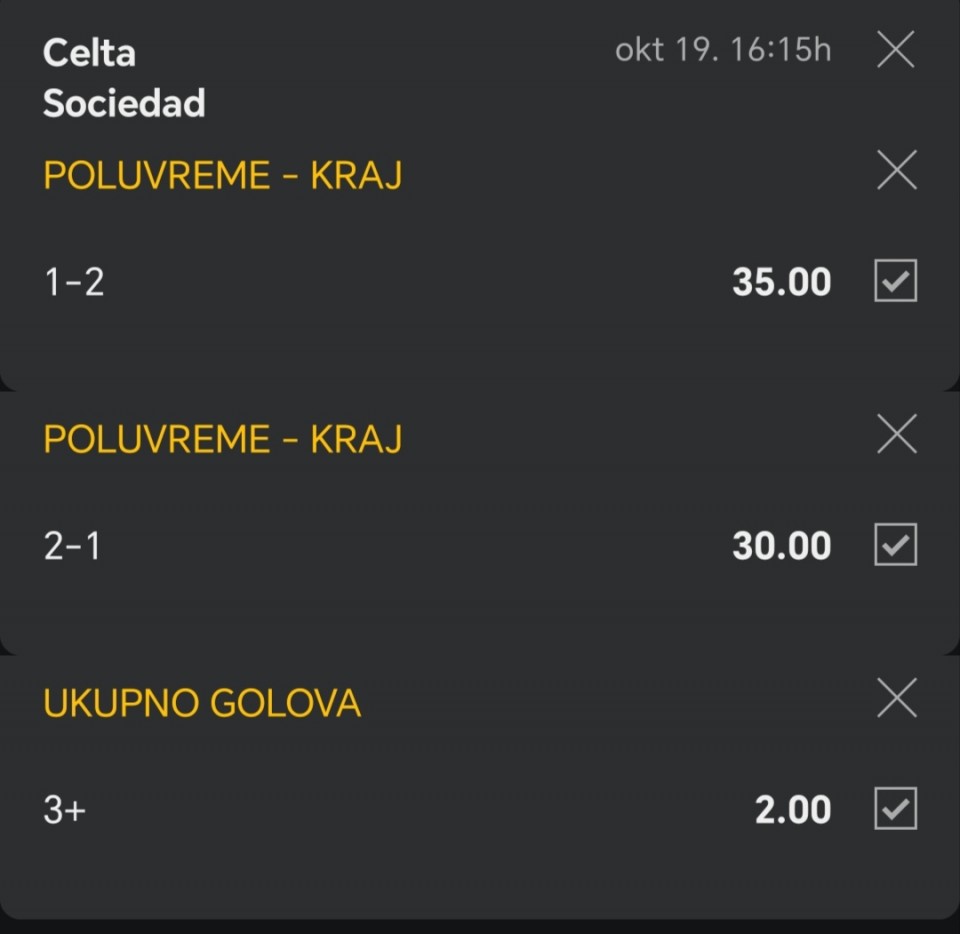
Task: Remove the Poluvreme - Kraj 2-1 selection
Action: point(895,434)
